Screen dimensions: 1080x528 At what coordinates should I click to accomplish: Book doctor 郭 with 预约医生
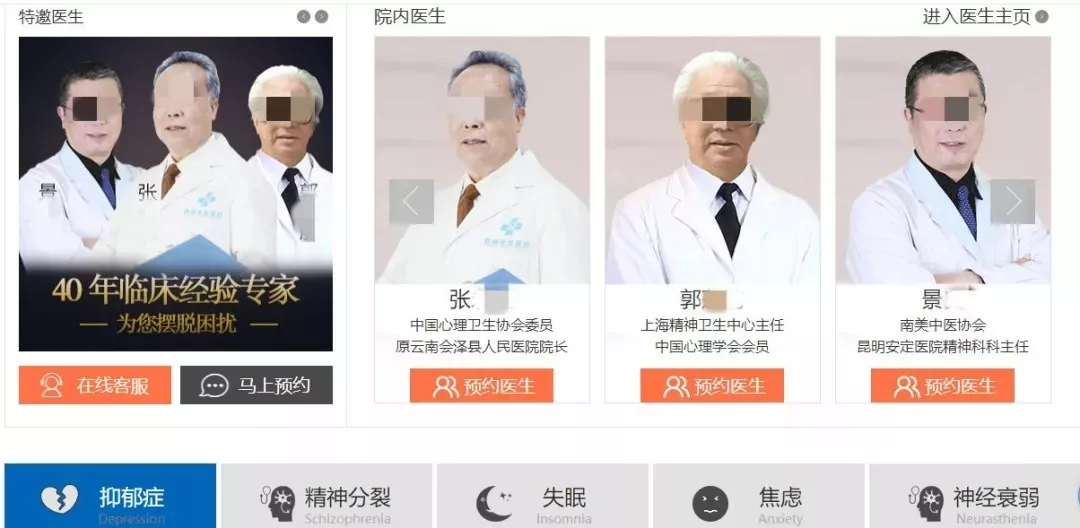712,386
